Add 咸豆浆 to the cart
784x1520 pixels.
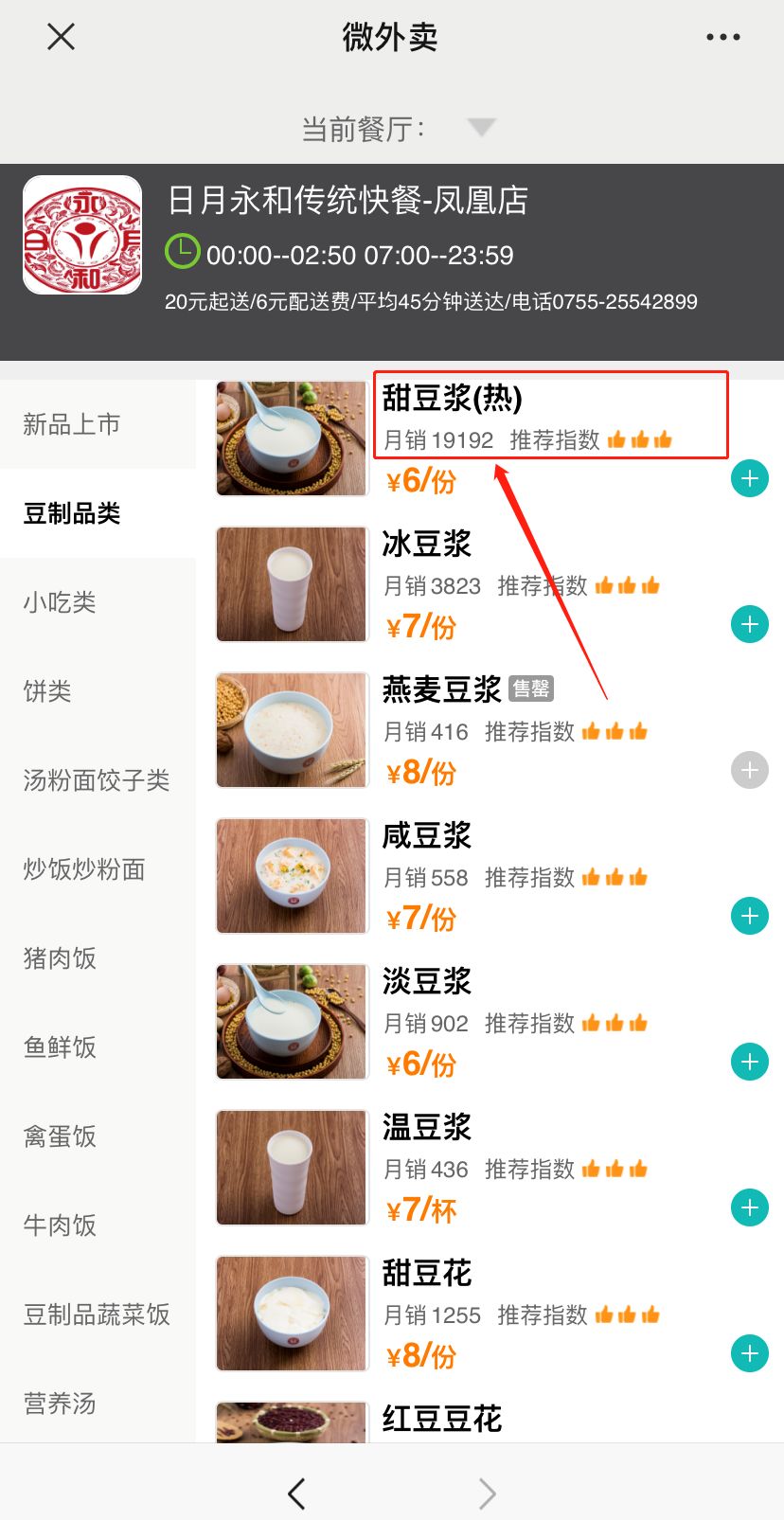pos(749,917)
